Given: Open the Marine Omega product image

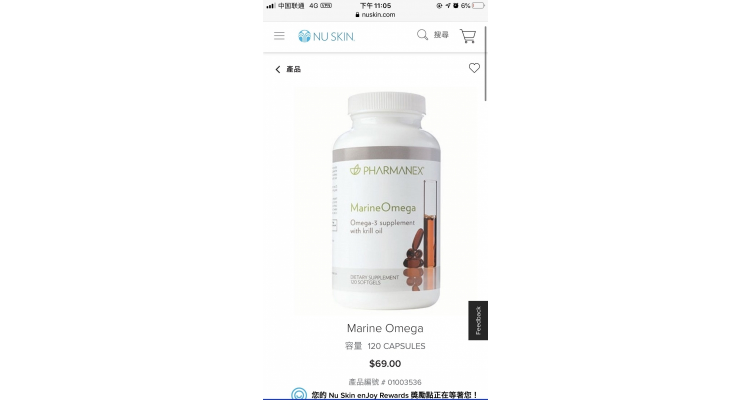Looking at the screenshot, I should 385,200.
